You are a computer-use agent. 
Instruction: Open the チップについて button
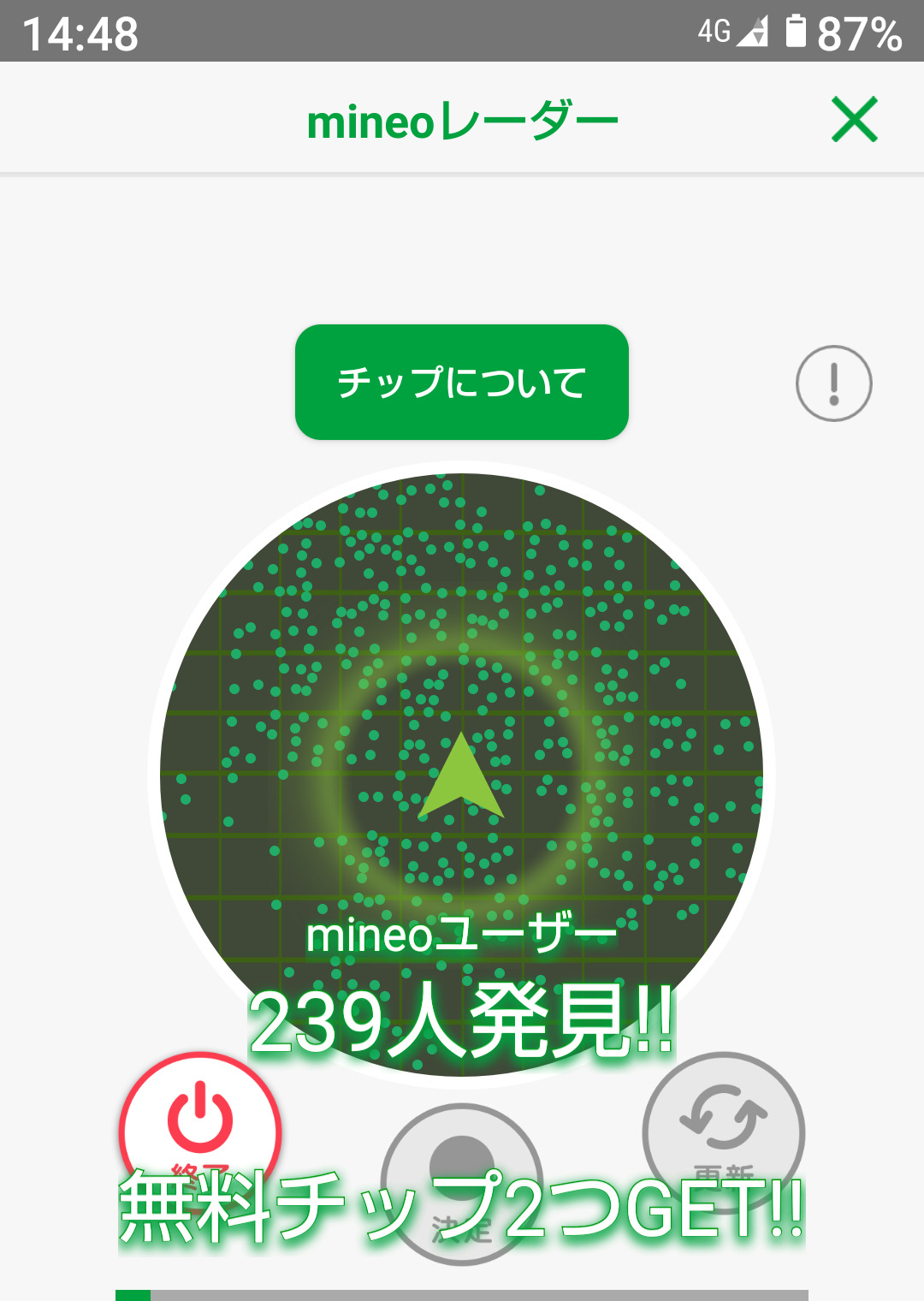(x=462, y=383)
